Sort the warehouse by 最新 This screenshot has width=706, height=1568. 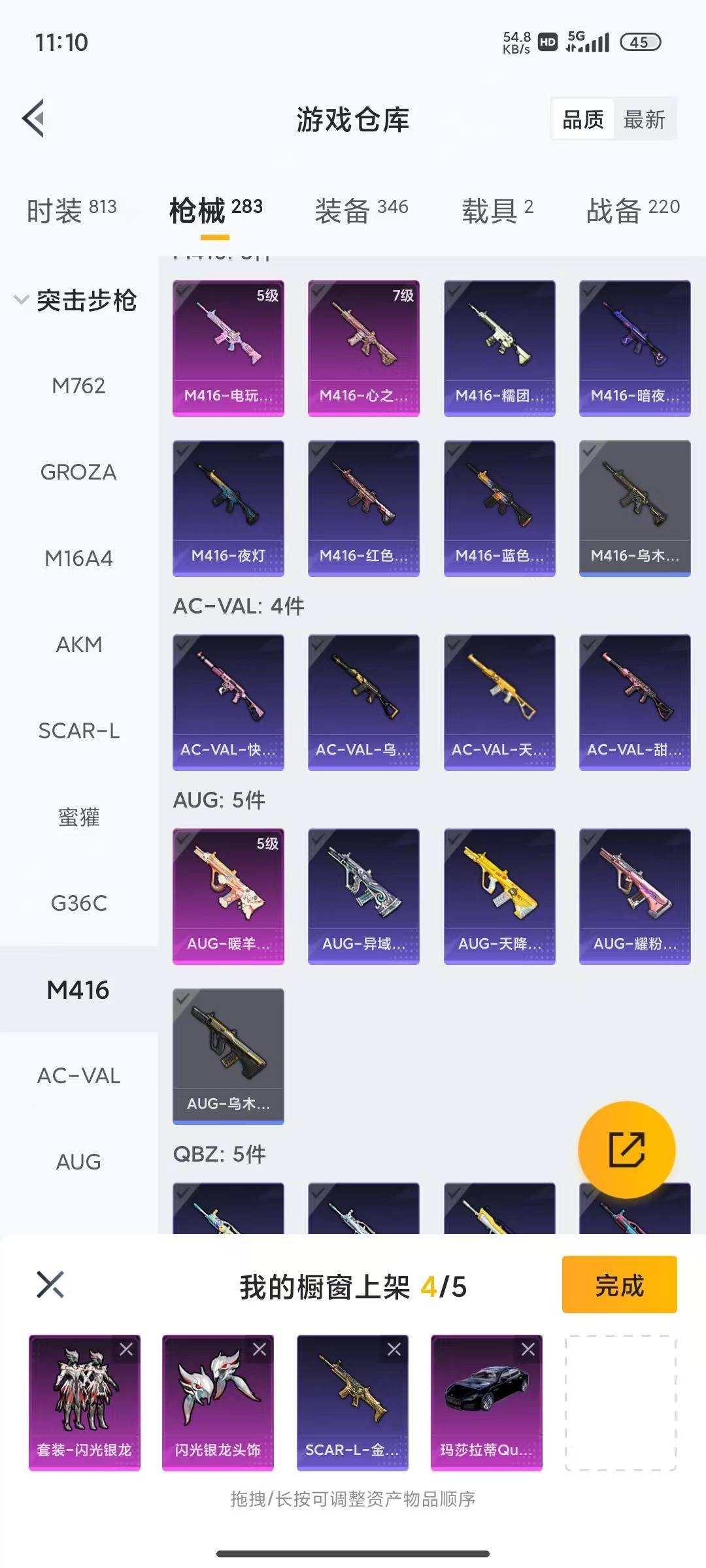pyautogui.click(x=644, y=120)
